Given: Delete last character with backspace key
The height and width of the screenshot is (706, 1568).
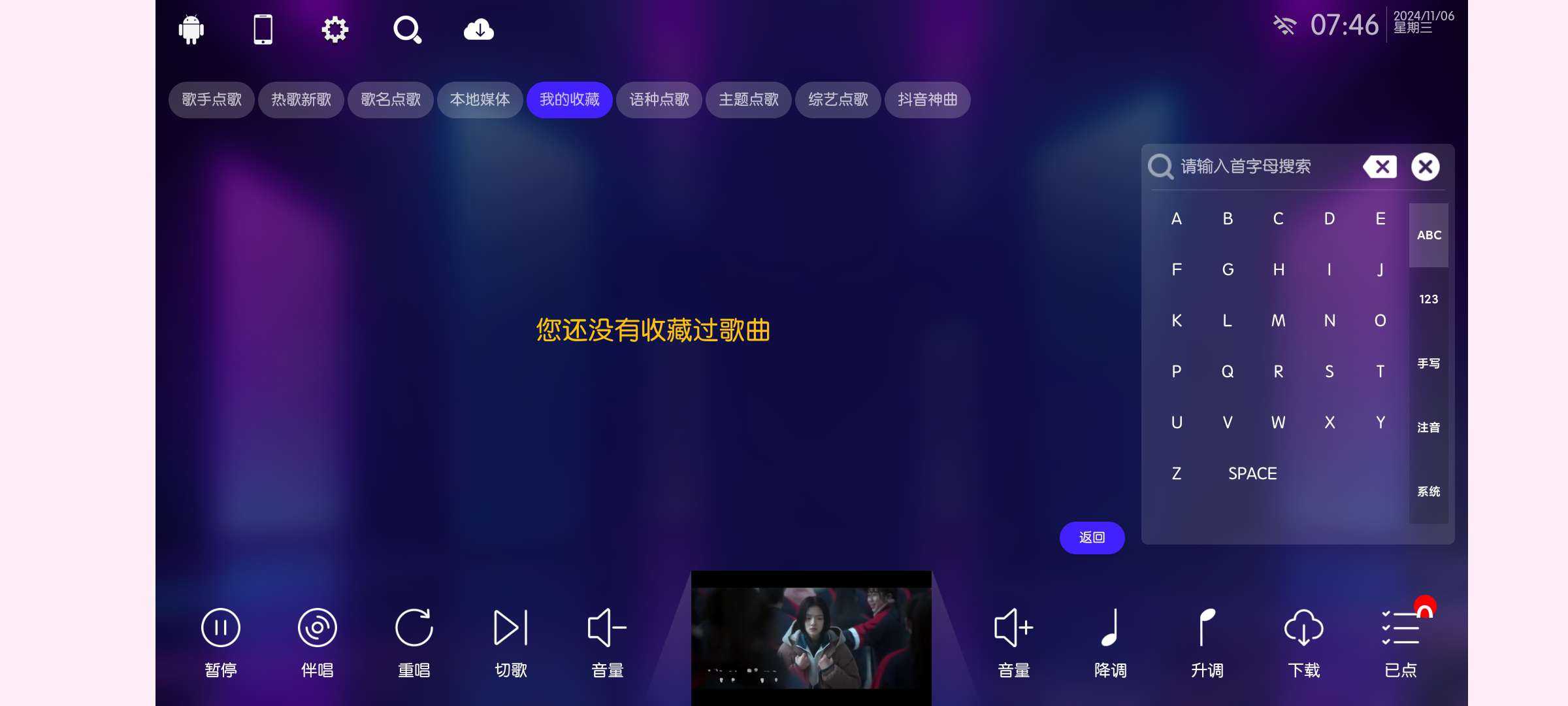Looking at the screenshot, I should point(1380,167).
